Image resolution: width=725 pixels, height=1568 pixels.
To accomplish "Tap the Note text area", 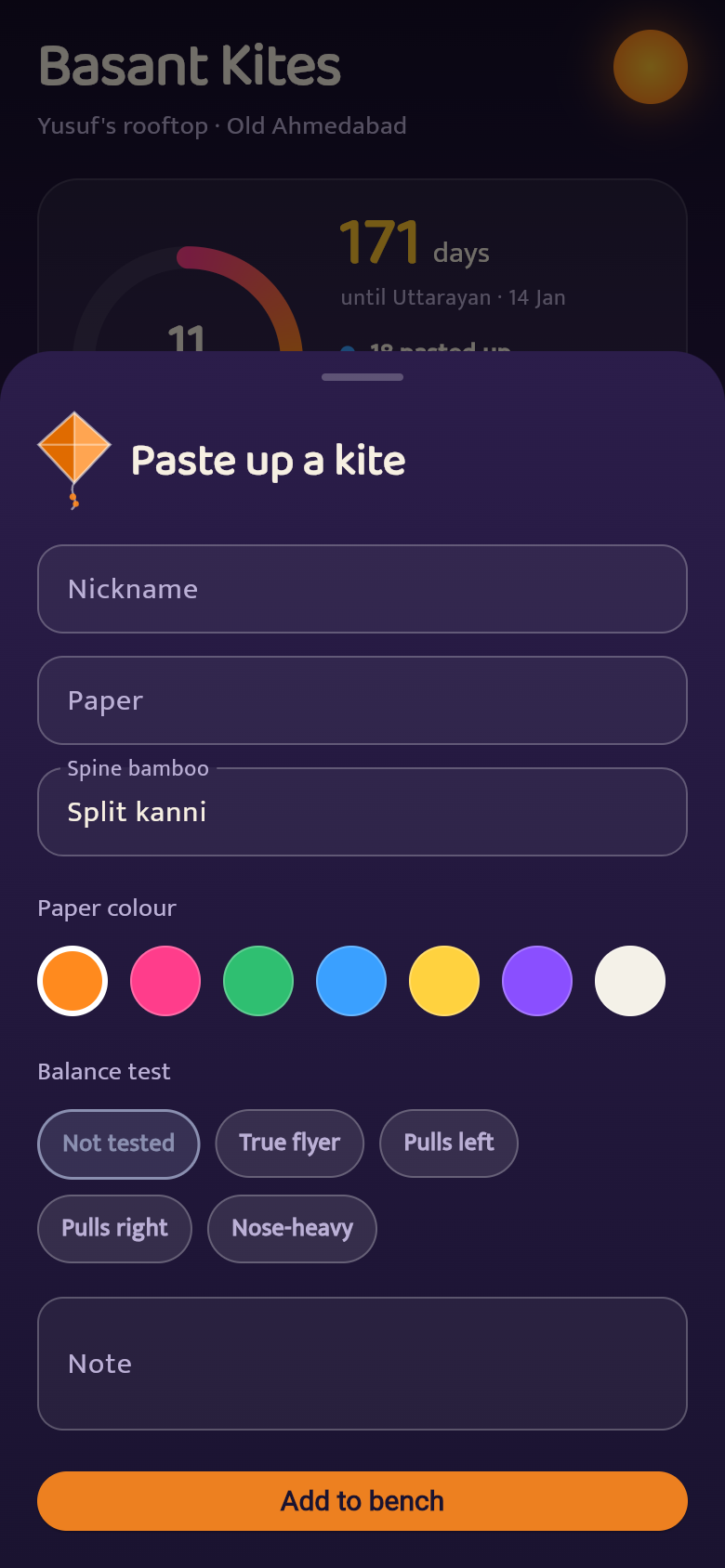I will (x=362, y=1364).
